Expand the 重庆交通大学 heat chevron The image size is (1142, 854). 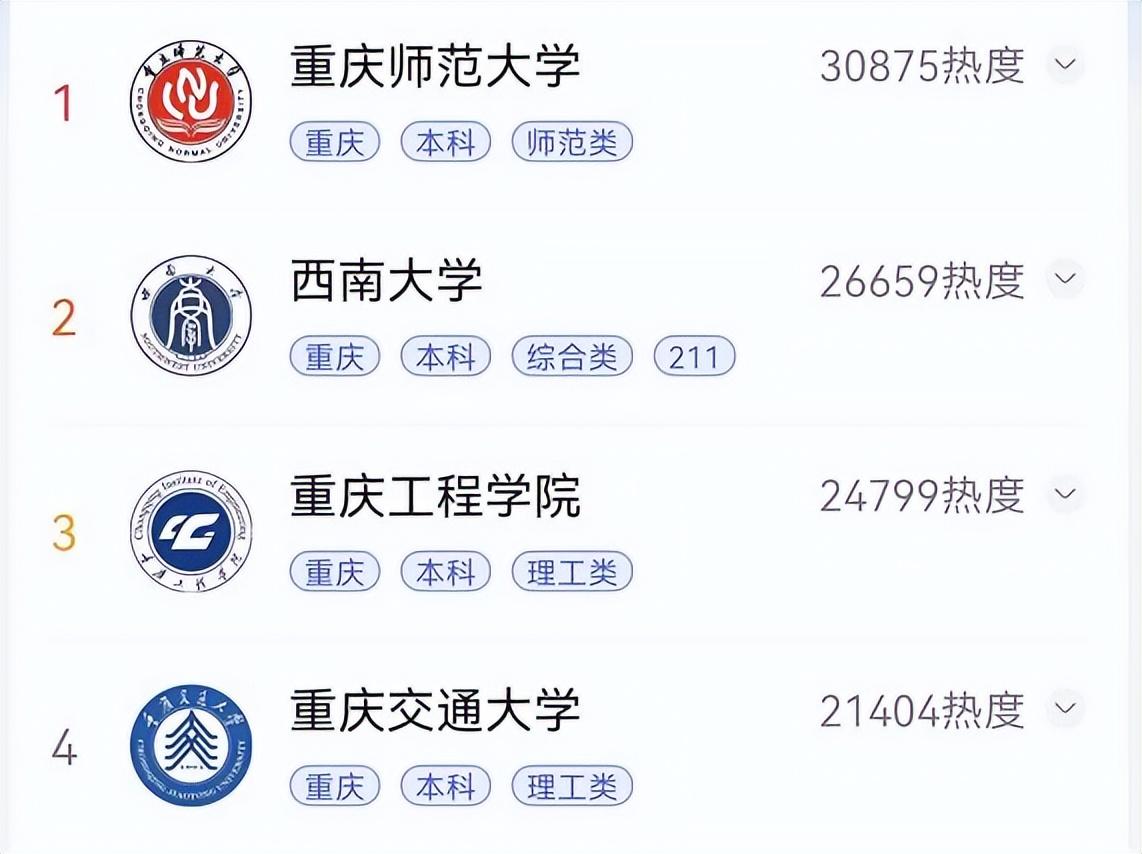(1066, 709)
